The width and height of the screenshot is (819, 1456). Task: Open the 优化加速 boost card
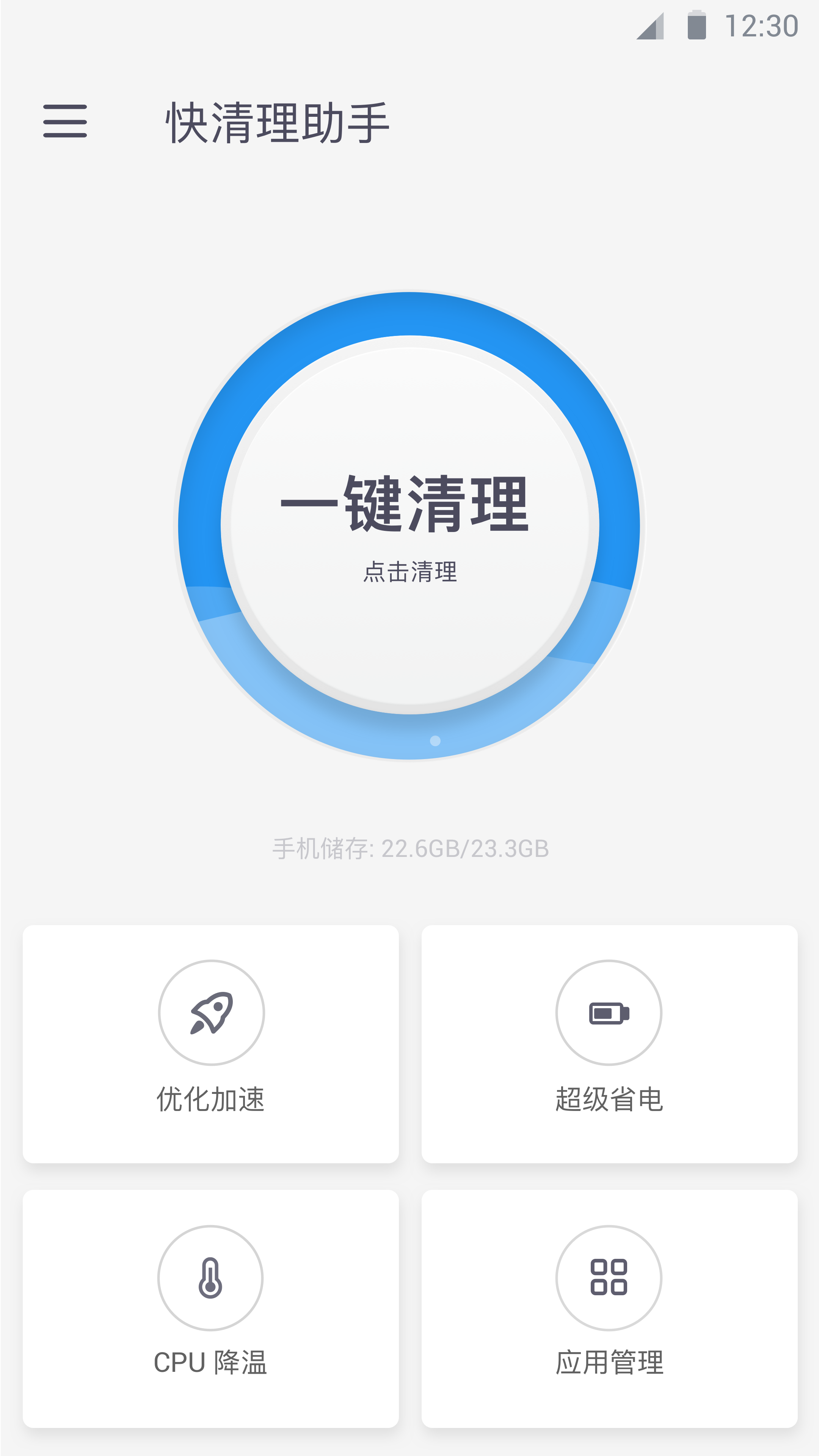pyautogui.click(x=211, y=1044)
